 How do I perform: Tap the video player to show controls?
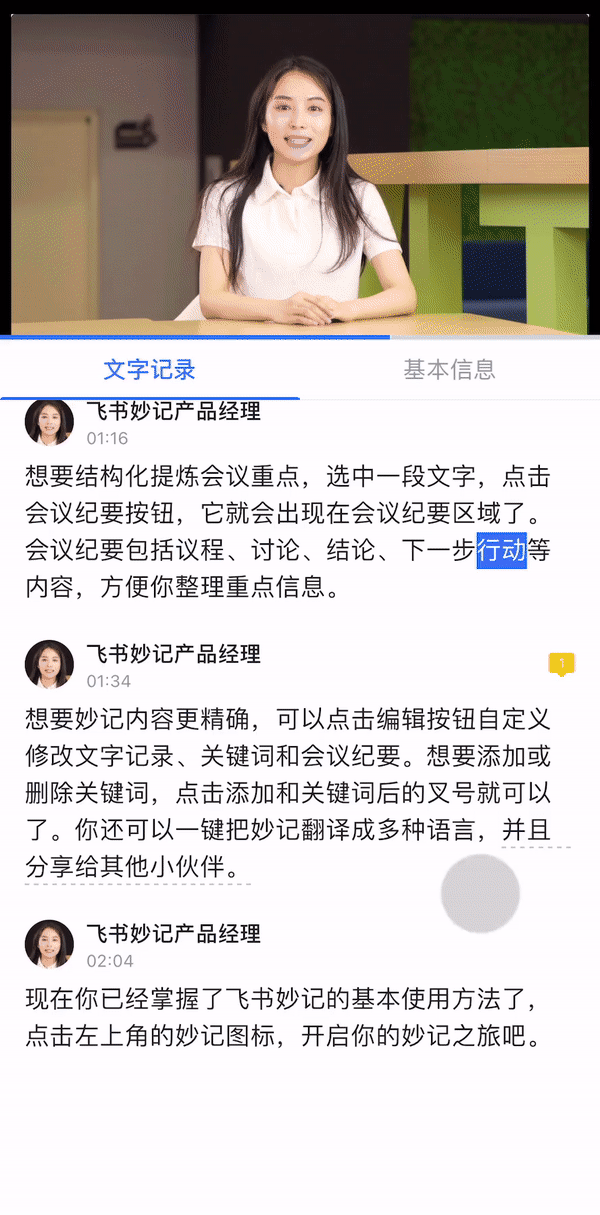coord(300,175)
